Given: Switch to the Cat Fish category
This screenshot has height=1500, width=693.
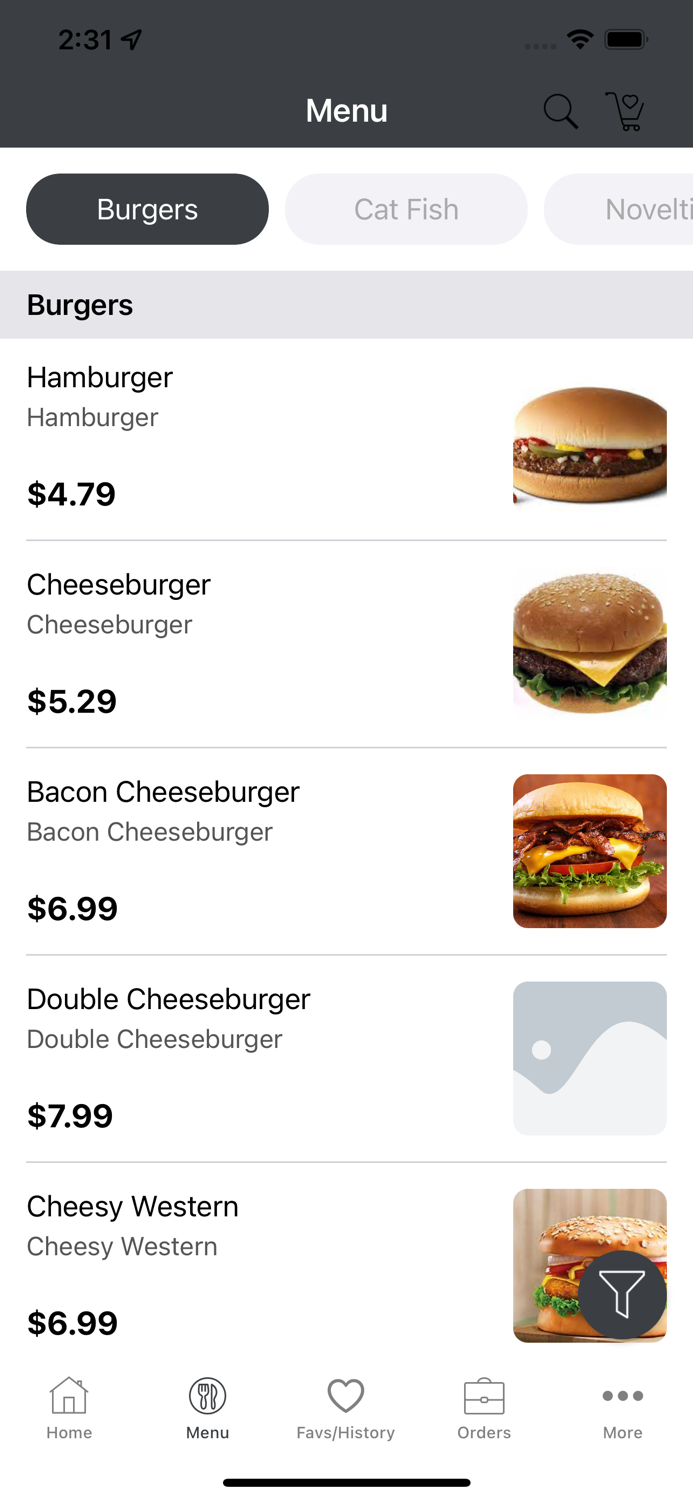Looking at the screenshot, I should click(406, 209).
